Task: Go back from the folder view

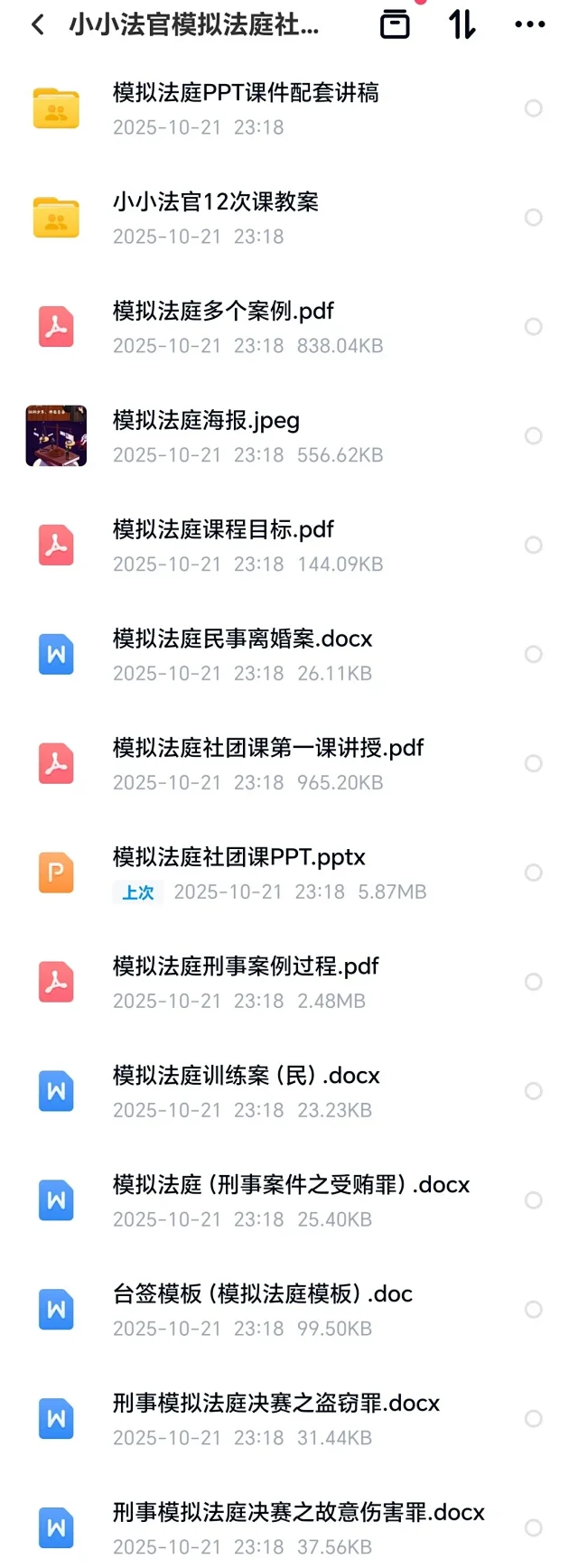Action: (x=38, y=24)
